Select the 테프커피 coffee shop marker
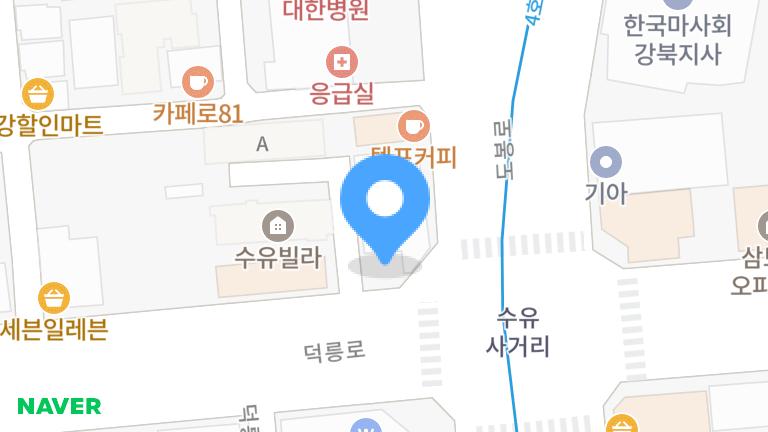768x432 pixels. 413,127
